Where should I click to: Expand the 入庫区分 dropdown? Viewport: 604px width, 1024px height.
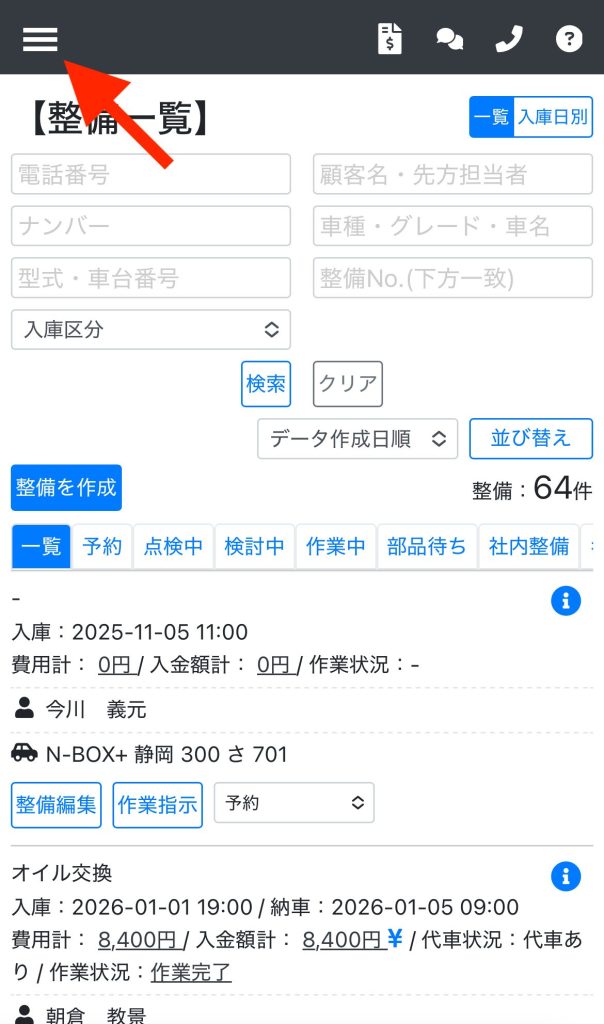click(151, 329)
